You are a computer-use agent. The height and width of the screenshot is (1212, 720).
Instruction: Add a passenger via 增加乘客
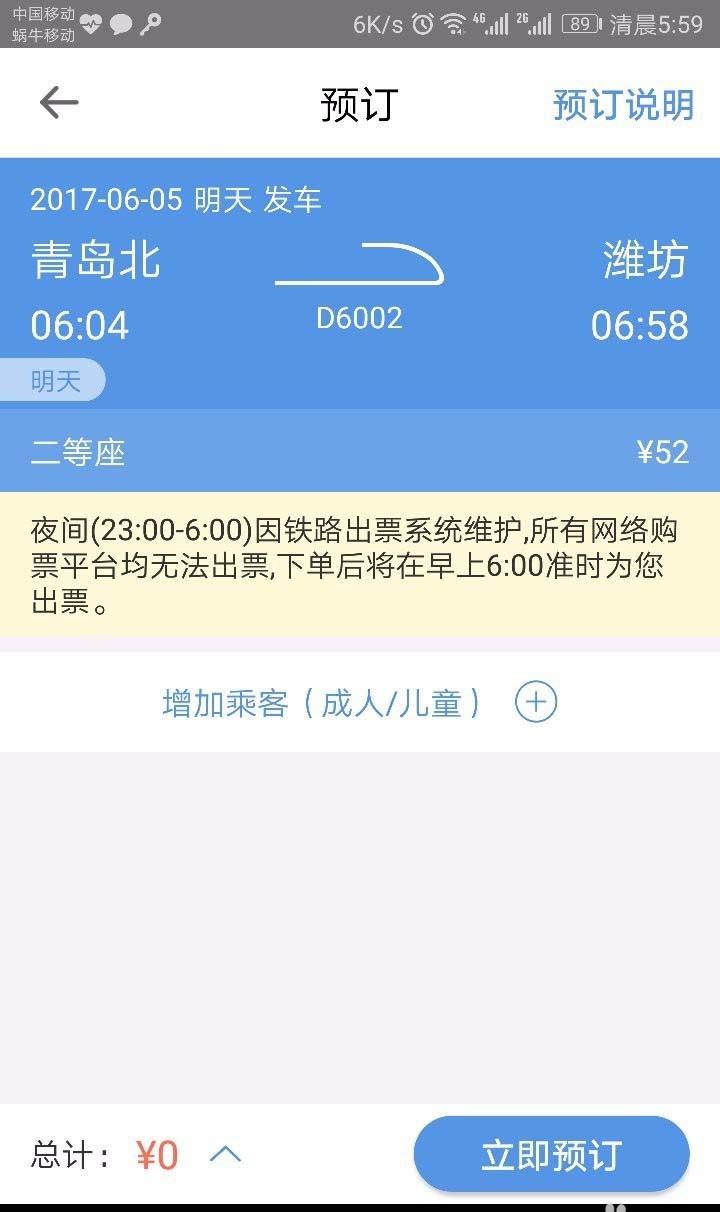[x=360, y=703]
